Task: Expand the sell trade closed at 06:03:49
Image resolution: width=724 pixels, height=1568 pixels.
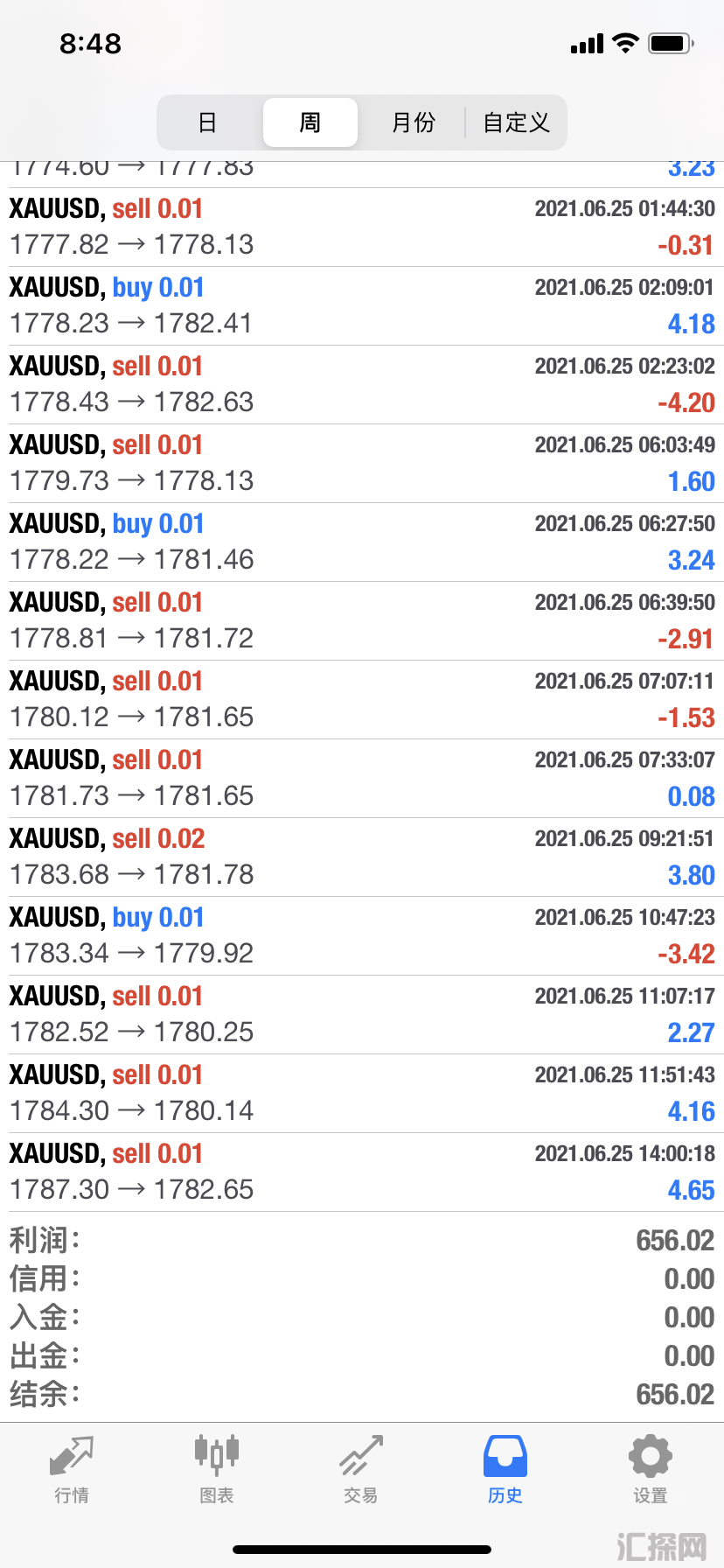Action: tap(362, 464)
